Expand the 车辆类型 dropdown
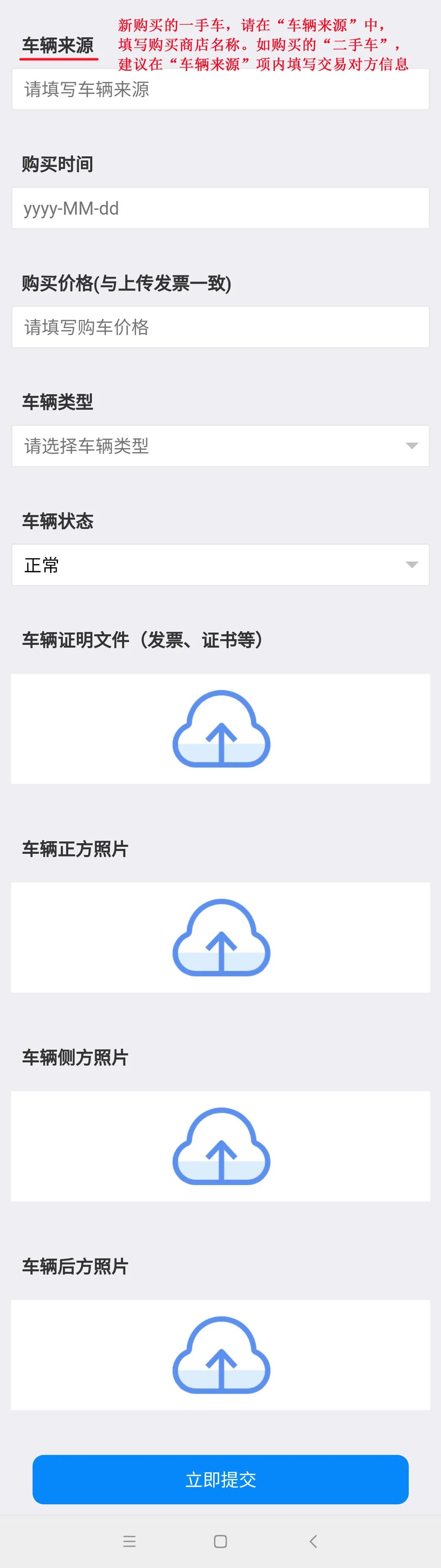Image resolution: width=441 pixels, height=1568 pixels. (220, 446)
